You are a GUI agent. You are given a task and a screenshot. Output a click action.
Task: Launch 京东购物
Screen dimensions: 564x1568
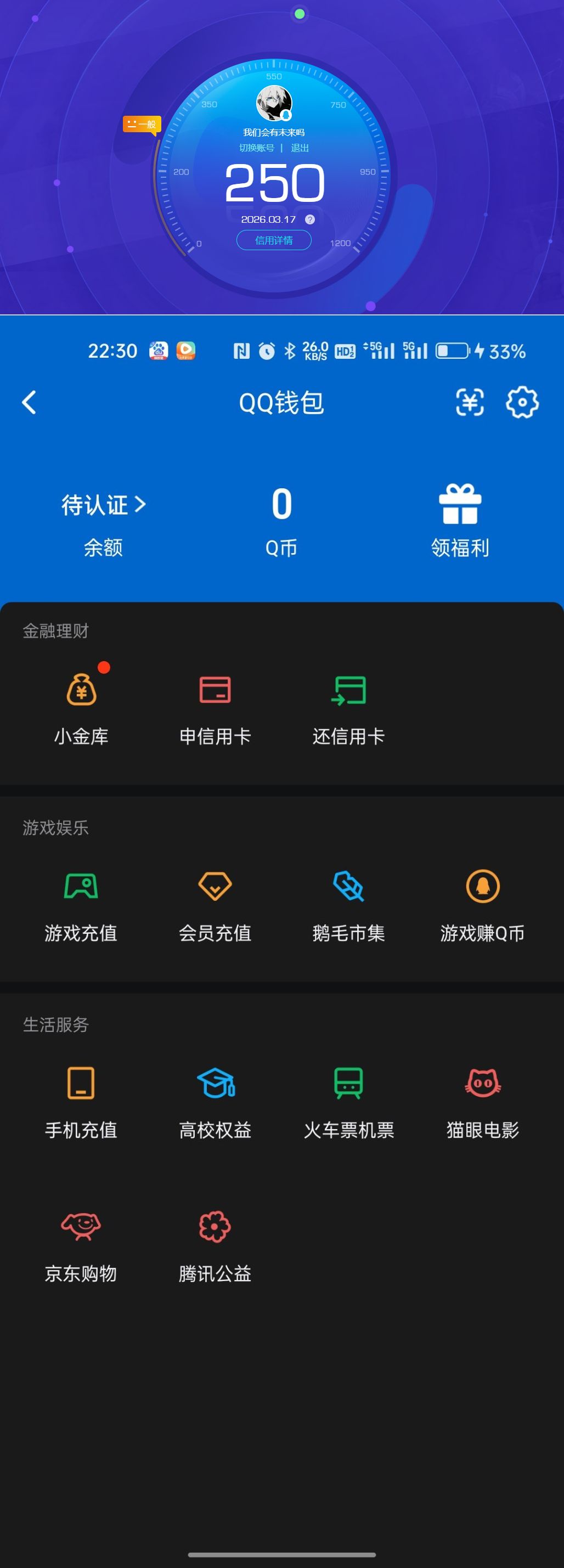(x=82, y=1246)
